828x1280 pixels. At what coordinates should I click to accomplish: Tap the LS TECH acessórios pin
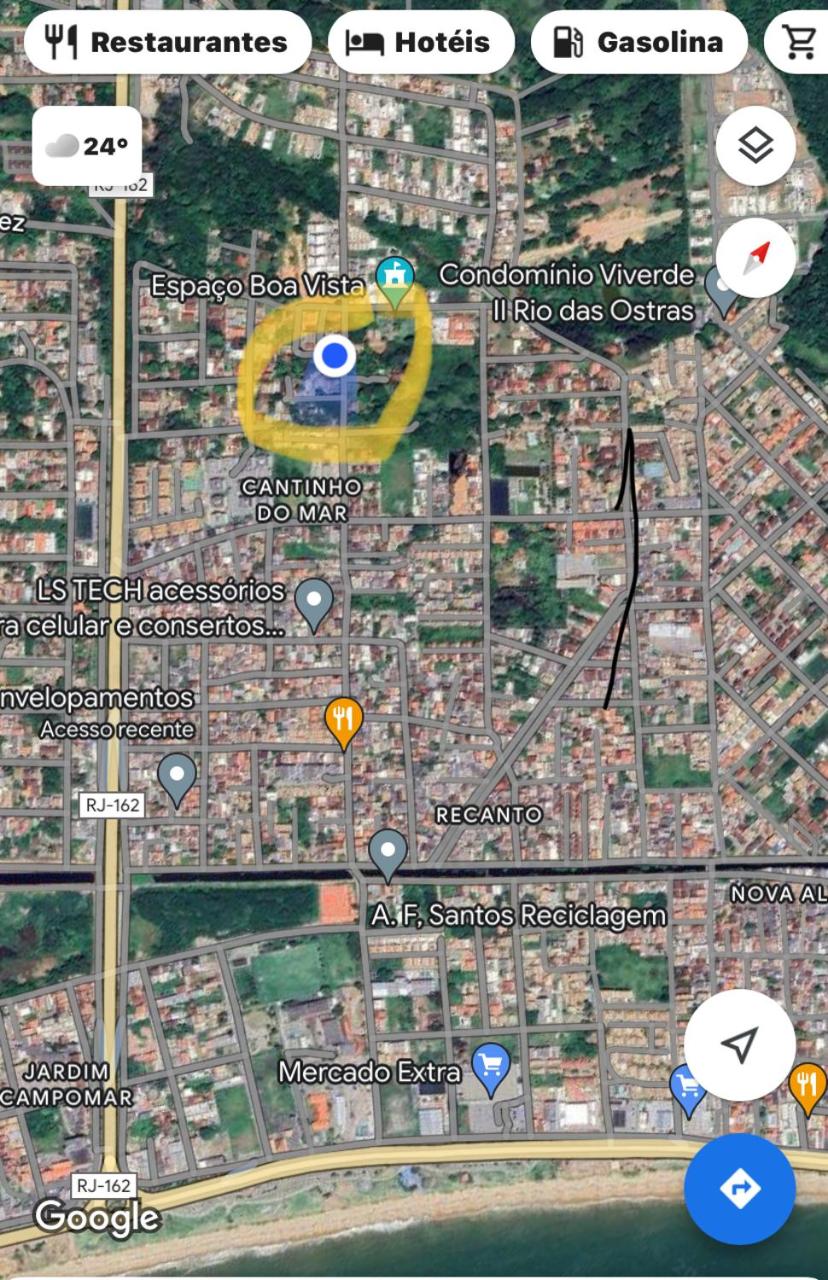click(314, 603)
